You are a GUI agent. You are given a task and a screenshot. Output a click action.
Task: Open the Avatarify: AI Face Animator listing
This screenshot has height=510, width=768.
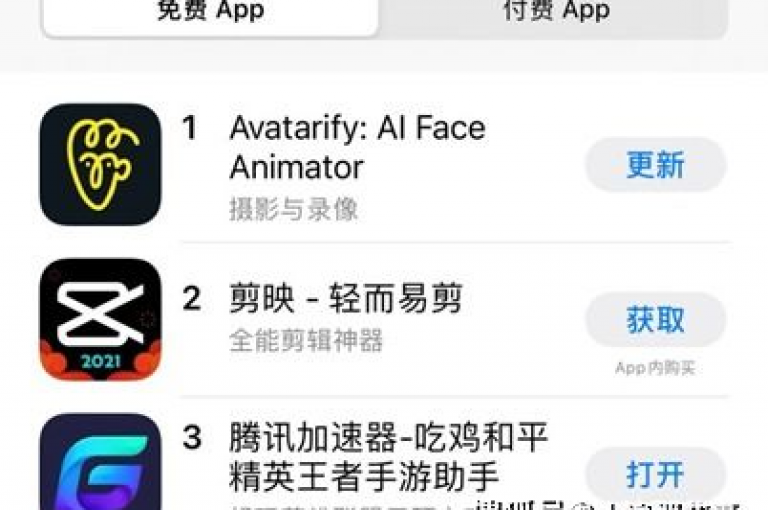[356, 147]
